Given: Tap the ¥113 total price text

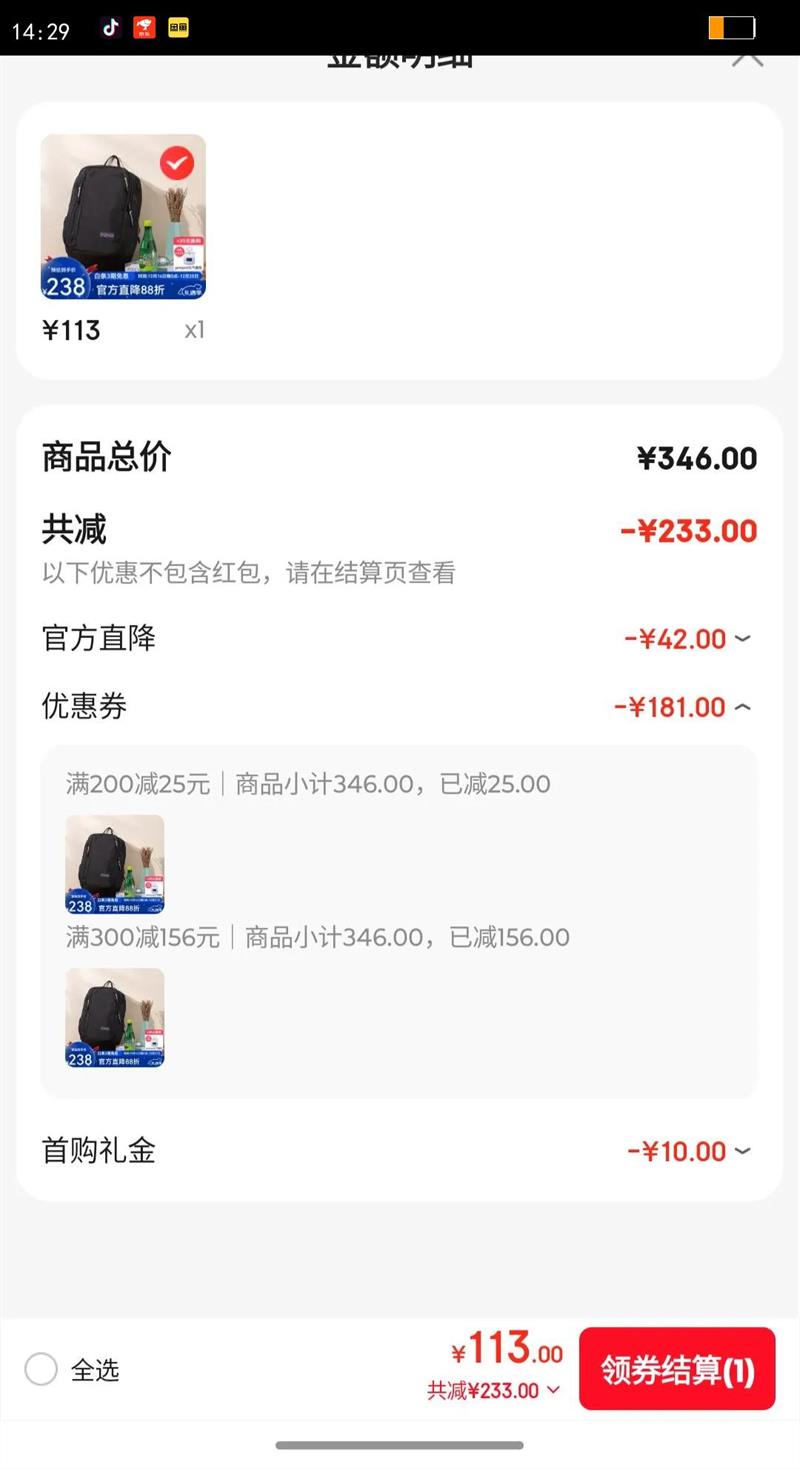Looking at the screenshot, I should pos(505,1350).
